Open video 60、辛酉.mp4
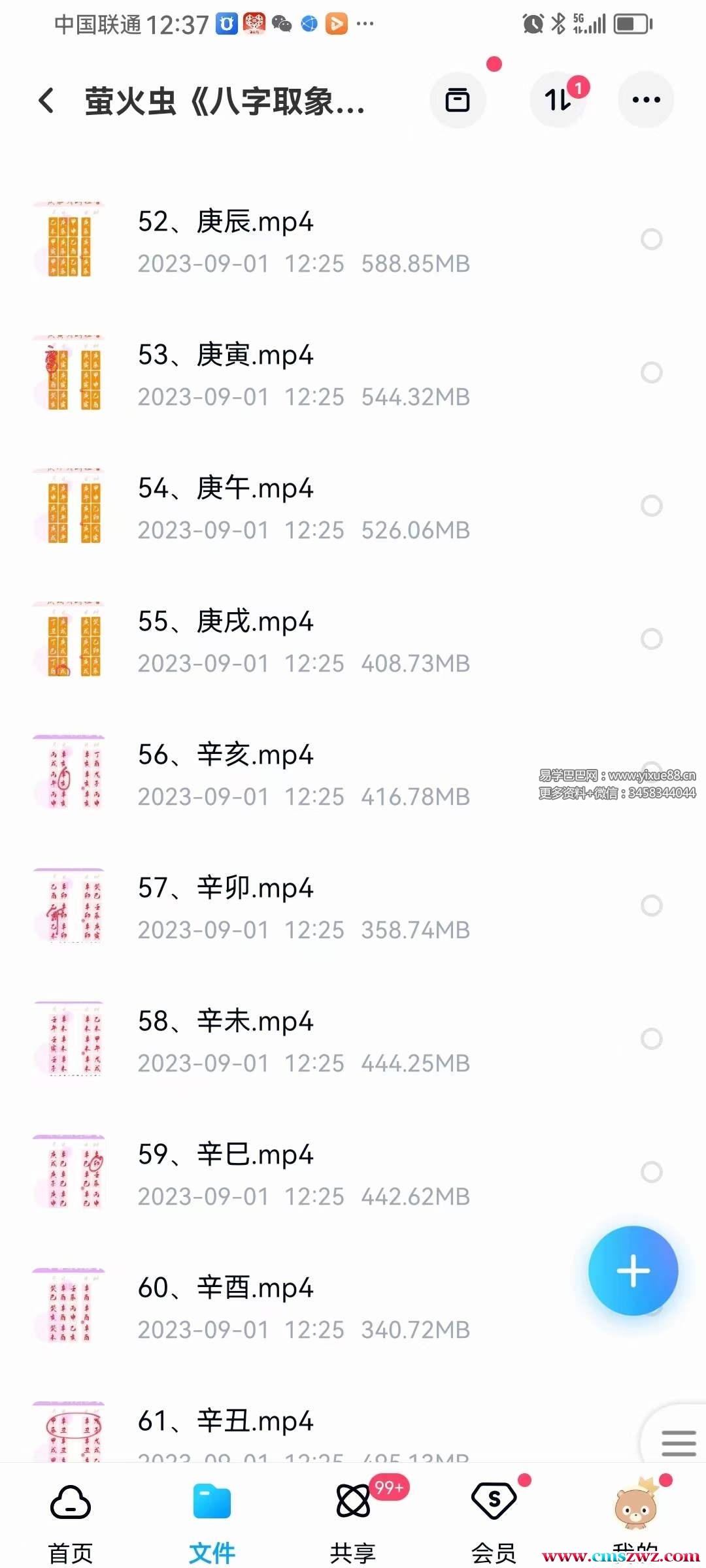Viewport: 706px width, 1568px height. coord(226,1288)
